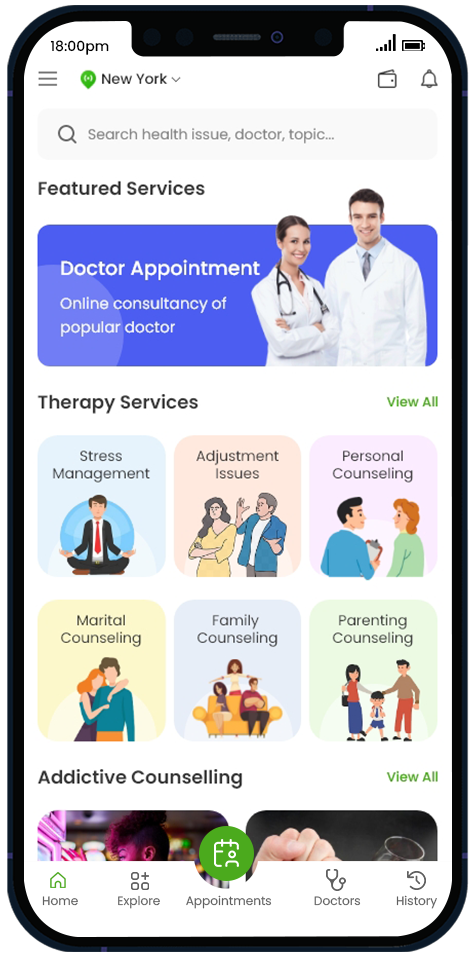Open the notifications bell

(429, 79)
